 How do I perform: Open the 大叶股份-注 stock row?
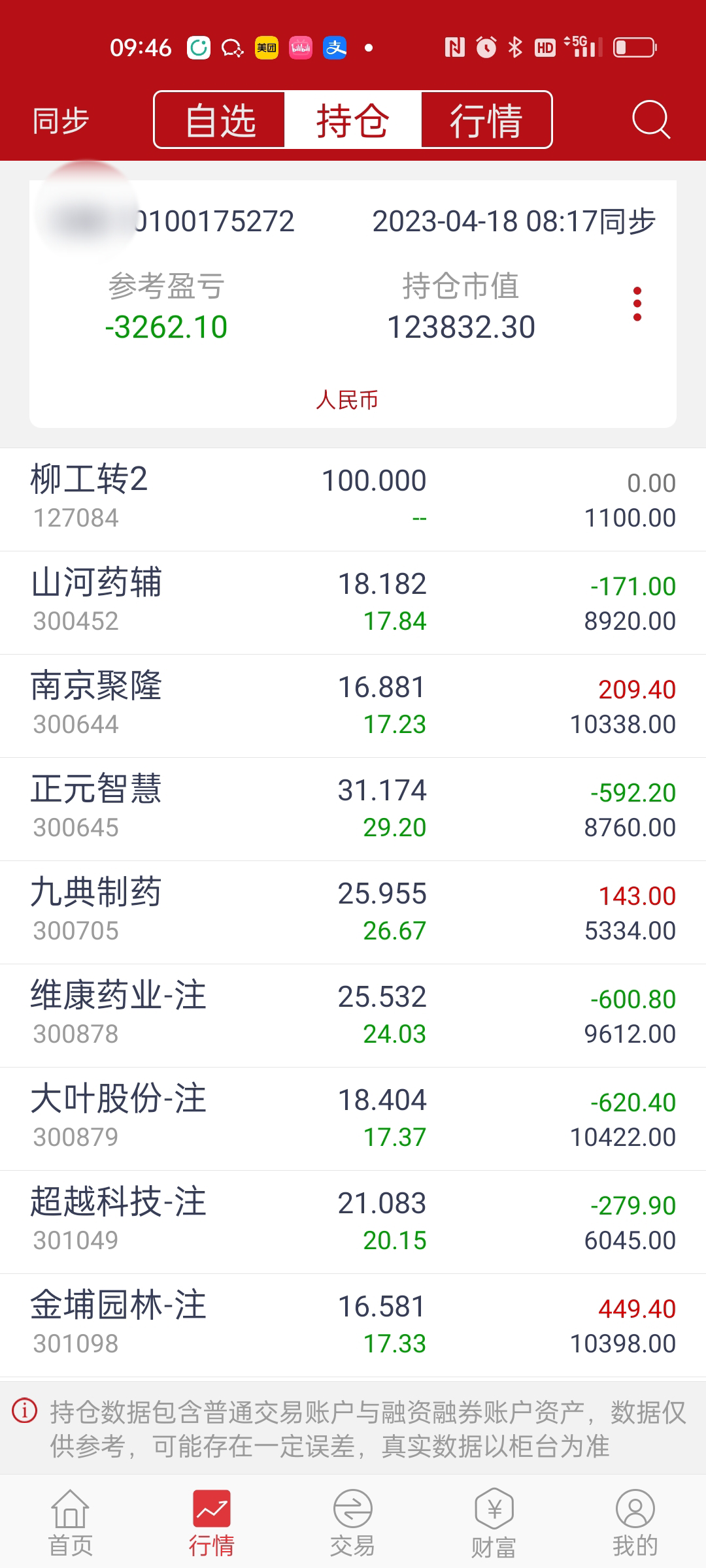point(353,1119)
